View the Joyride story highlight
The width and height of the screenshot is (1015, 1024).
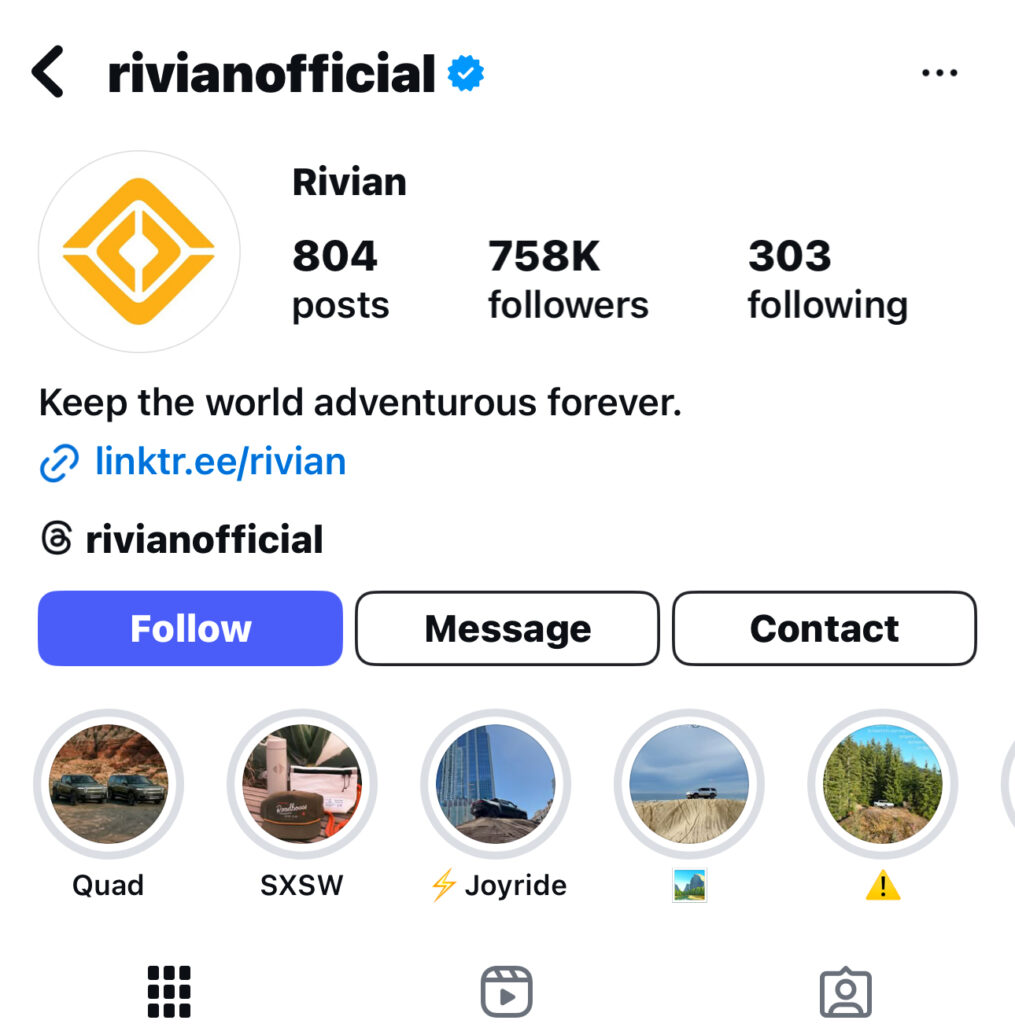pos(496,785)
